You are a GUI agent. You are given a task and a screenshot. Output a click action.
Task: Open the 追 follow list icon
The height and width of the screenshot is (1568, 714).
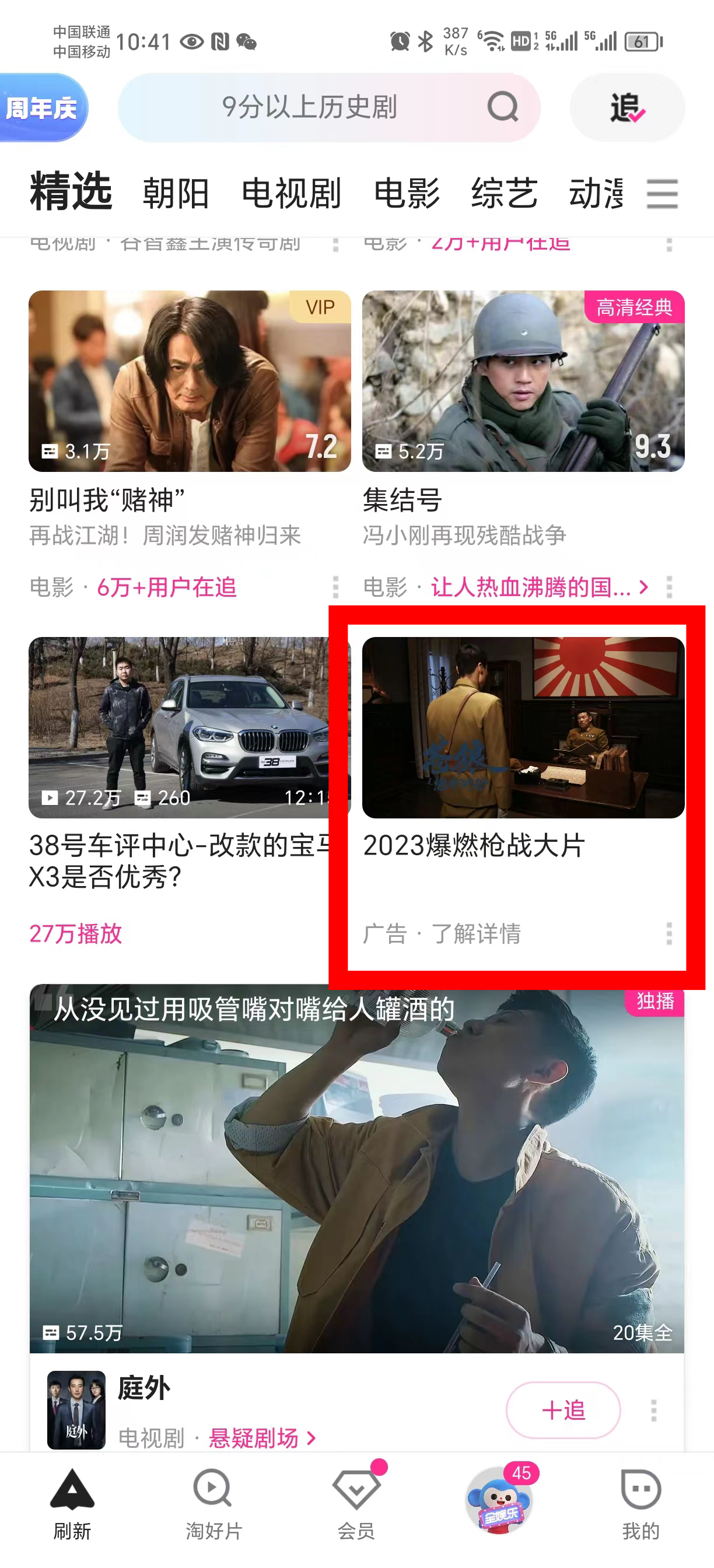coord(627,108)
